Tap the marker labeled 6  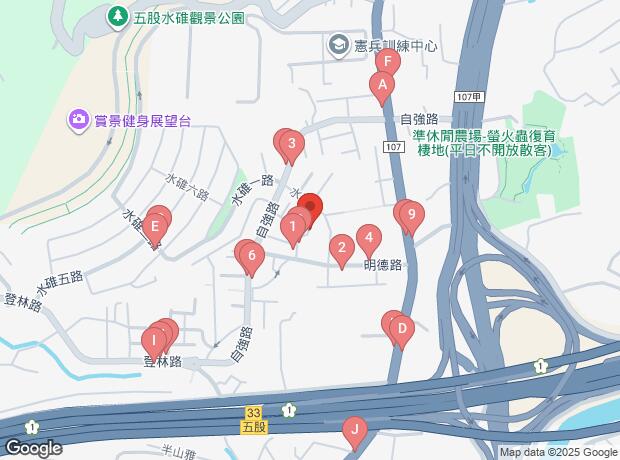tap(252, 257)
